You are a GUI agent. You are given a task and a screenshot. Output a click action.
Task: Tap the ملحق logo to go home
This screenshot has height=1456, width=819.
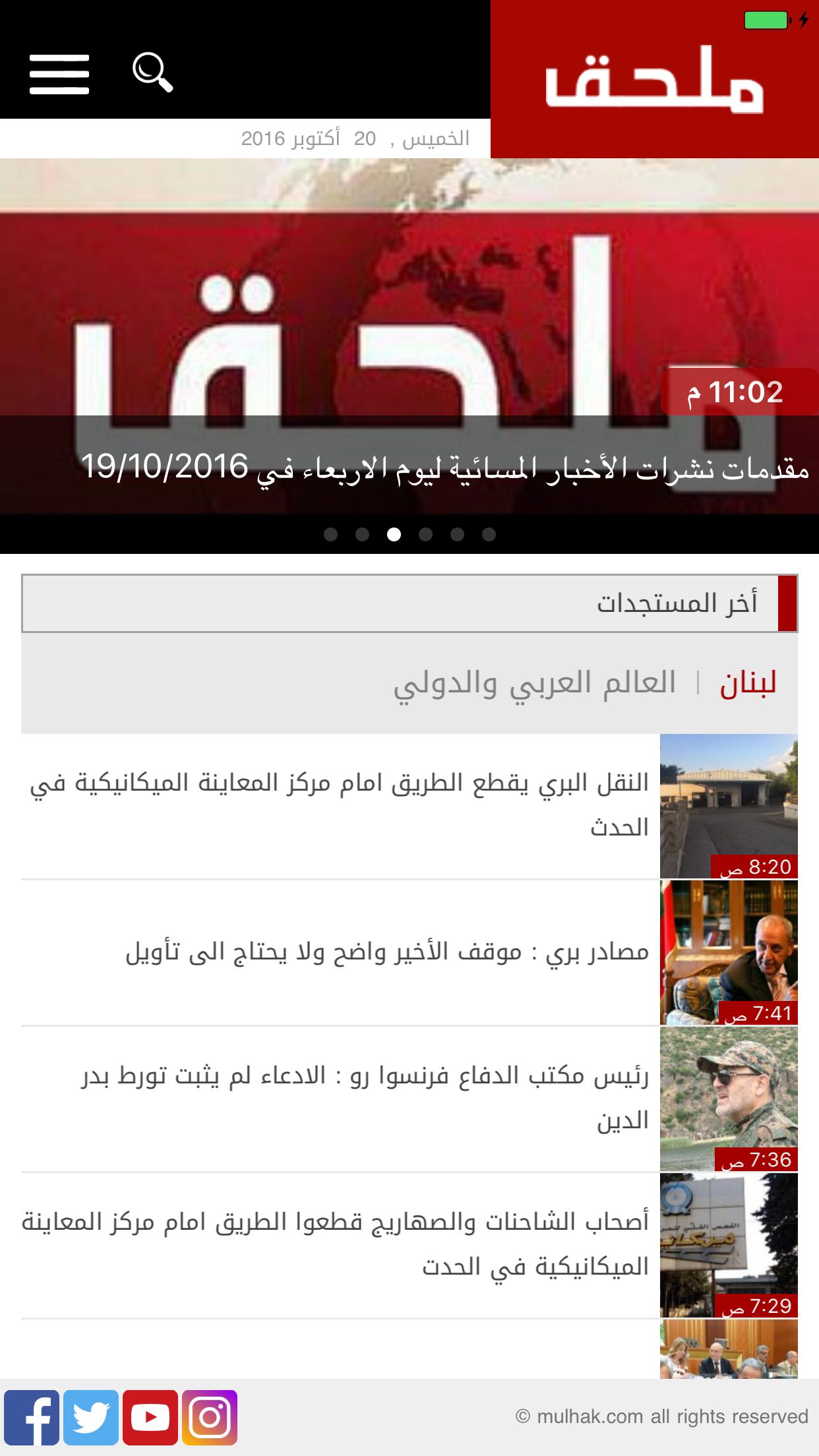pyautogui.click(x=654, y=79)
